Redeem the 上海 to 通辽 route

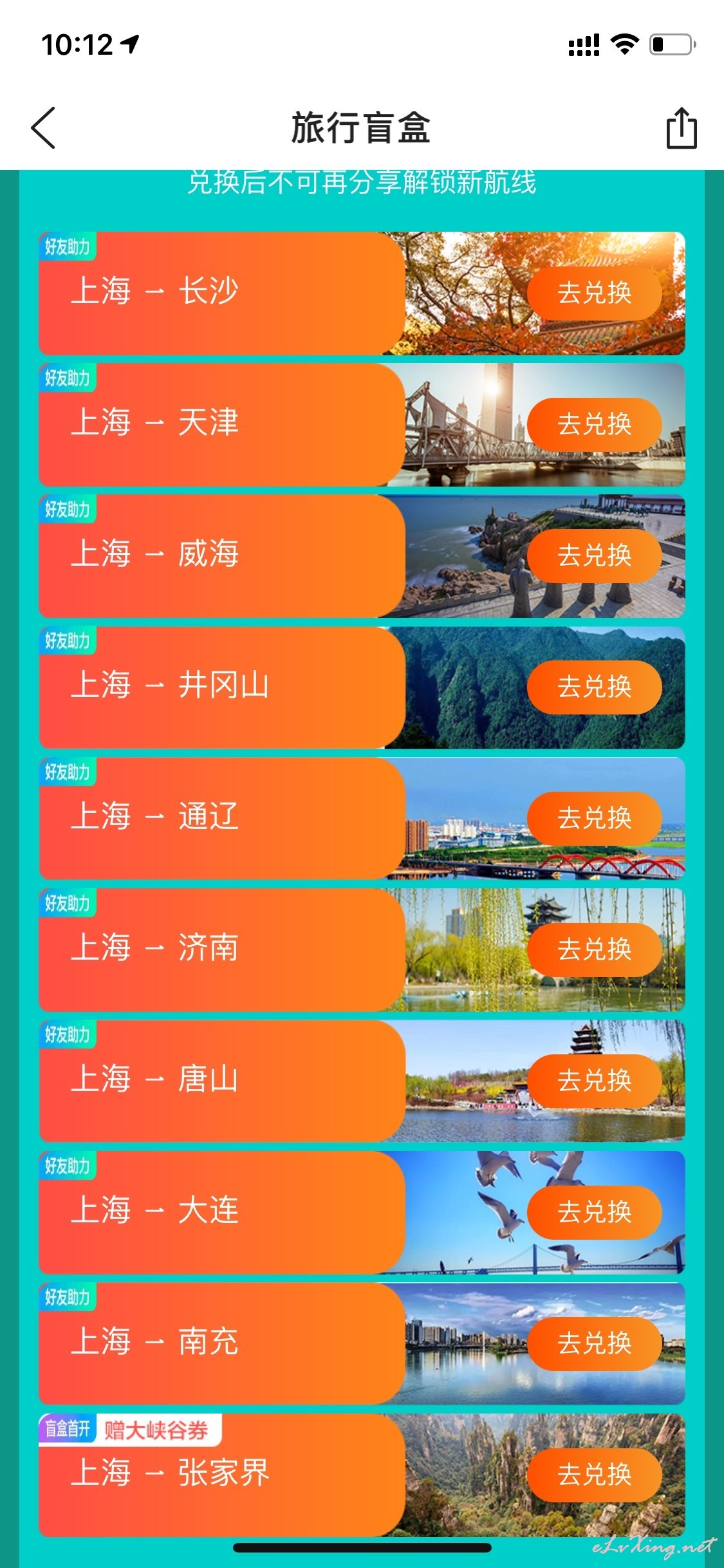[x=594, y=818]
